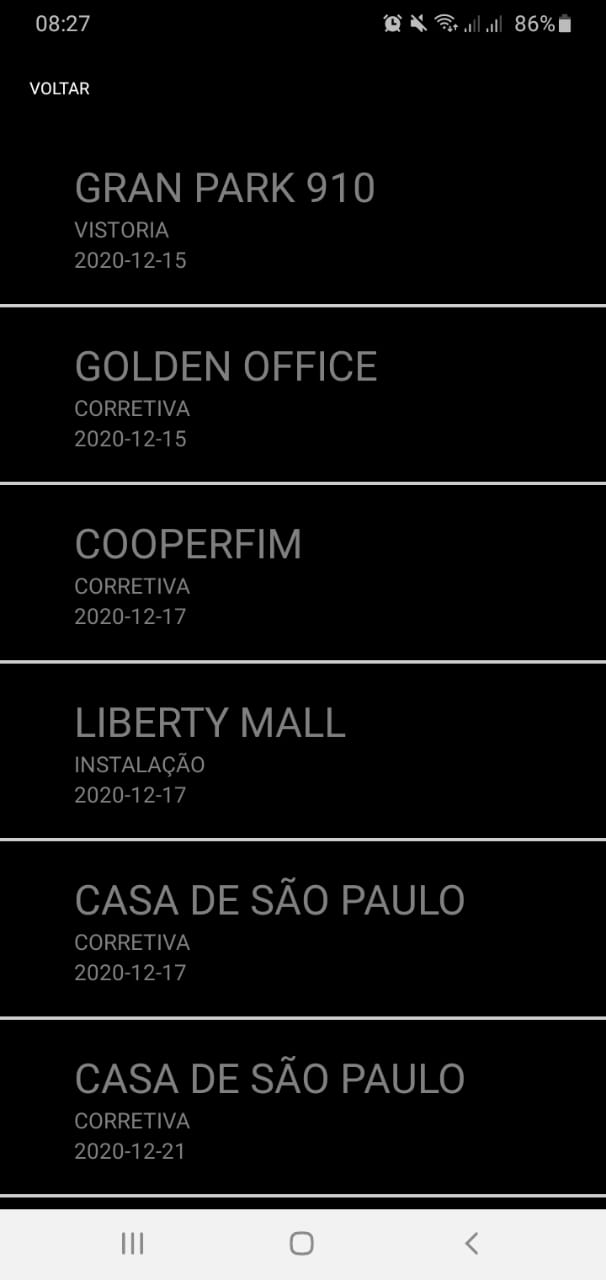Viewport: 606px width, 1280px height.
Task: Open the GRAN PARK 910 vistoria entry
Action: point(303,216)
